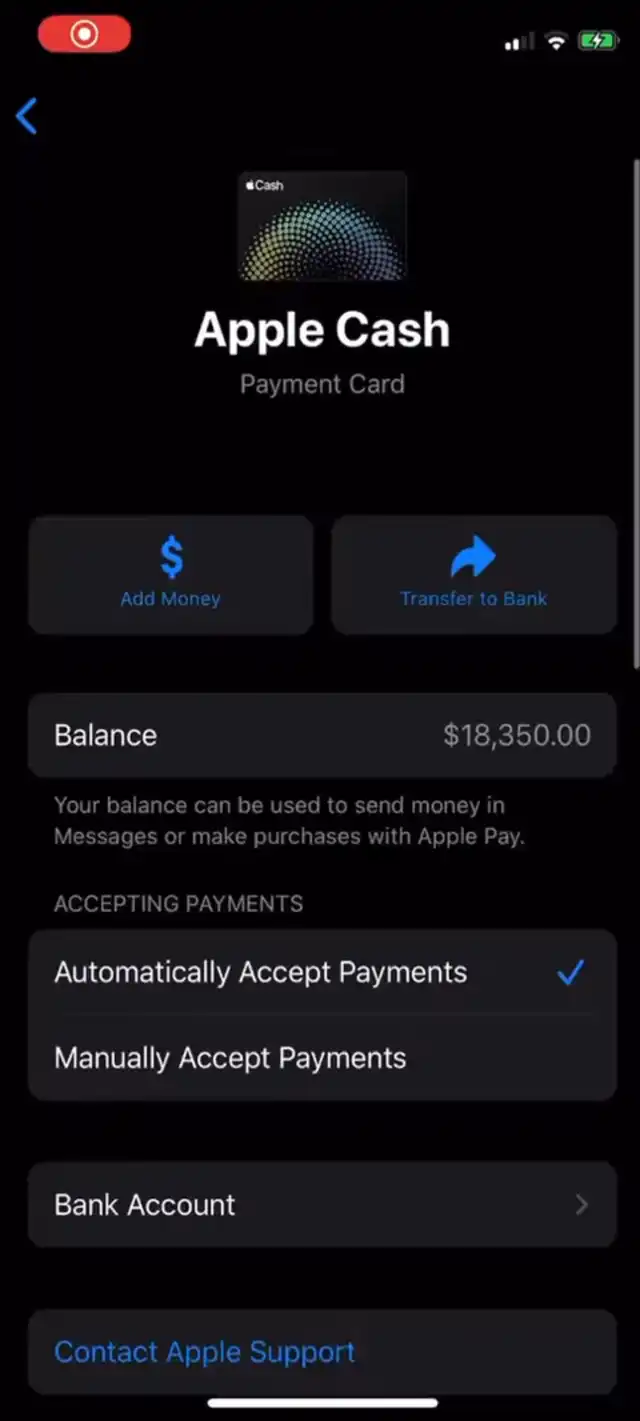Choose Manually Accept Payments

(x=320, y=1058)
